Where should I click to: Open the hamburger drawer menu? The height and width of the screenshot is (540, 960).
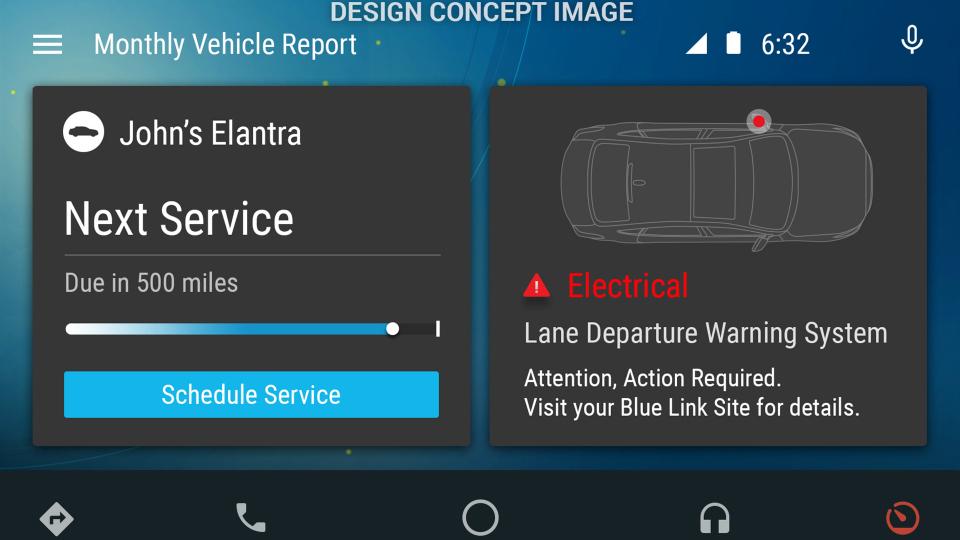(x=47, y=44)
